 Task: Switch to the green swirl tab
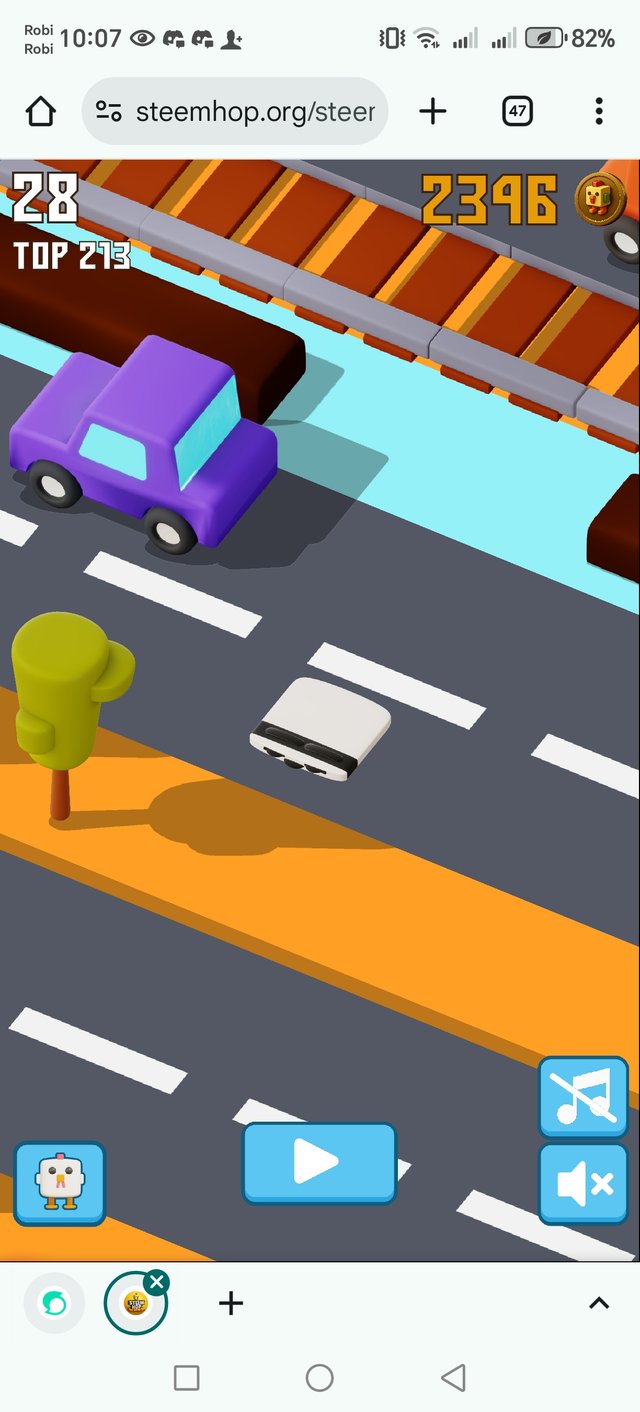point(53,1303)
